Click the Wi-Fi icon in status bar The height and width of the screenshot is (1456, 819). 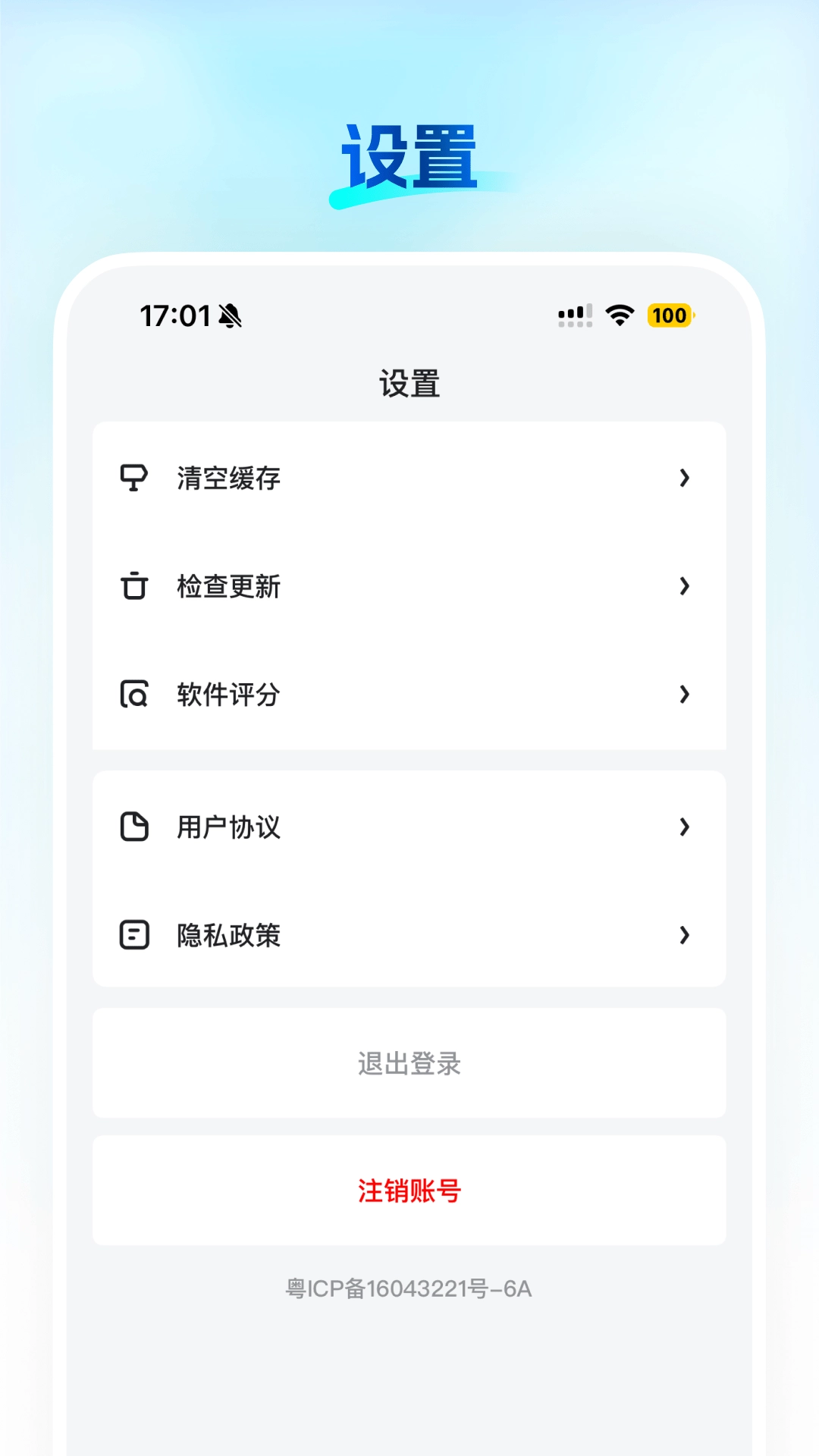[620, 314]
